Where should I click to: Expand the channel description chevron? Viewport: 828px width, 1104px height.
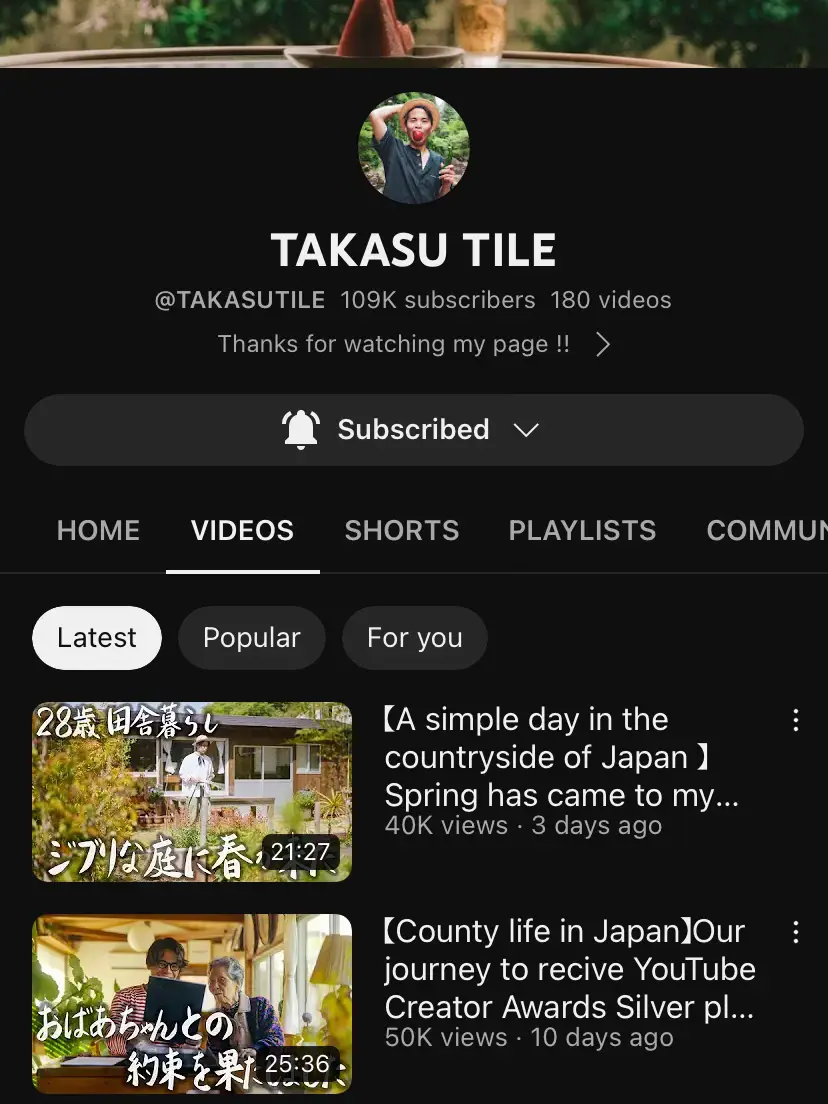pos(602,345)
